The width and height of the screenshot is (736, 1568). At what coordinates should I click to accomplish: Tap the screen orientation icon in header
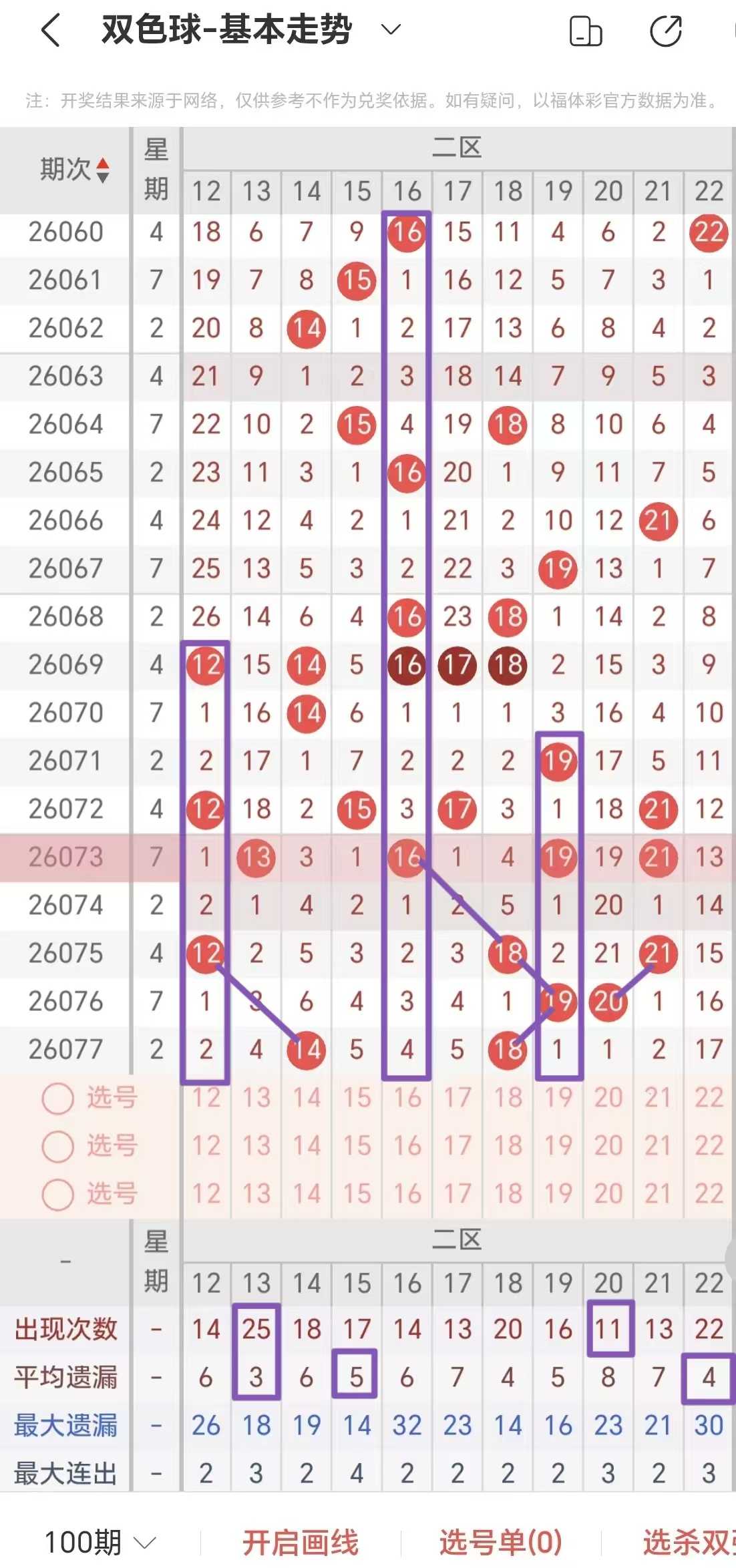586,31
